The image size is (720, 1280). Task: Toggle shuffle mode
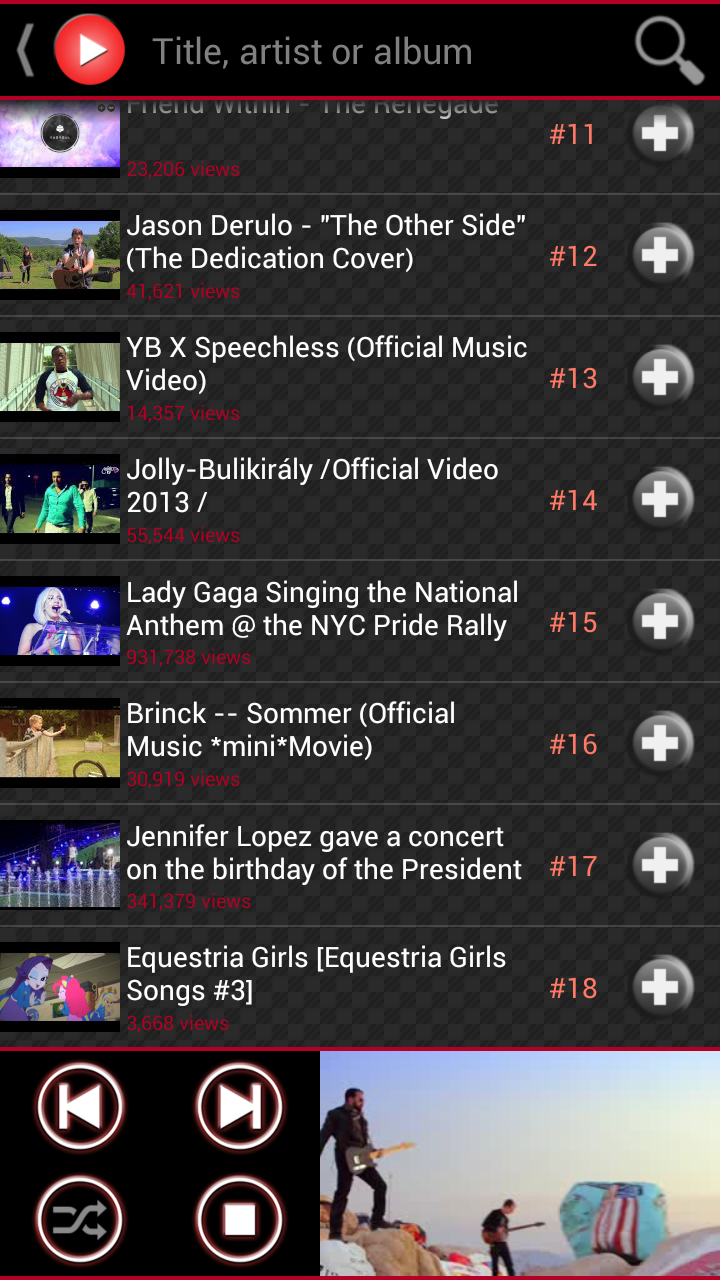pyautogui.click(x=80, y=1220)
